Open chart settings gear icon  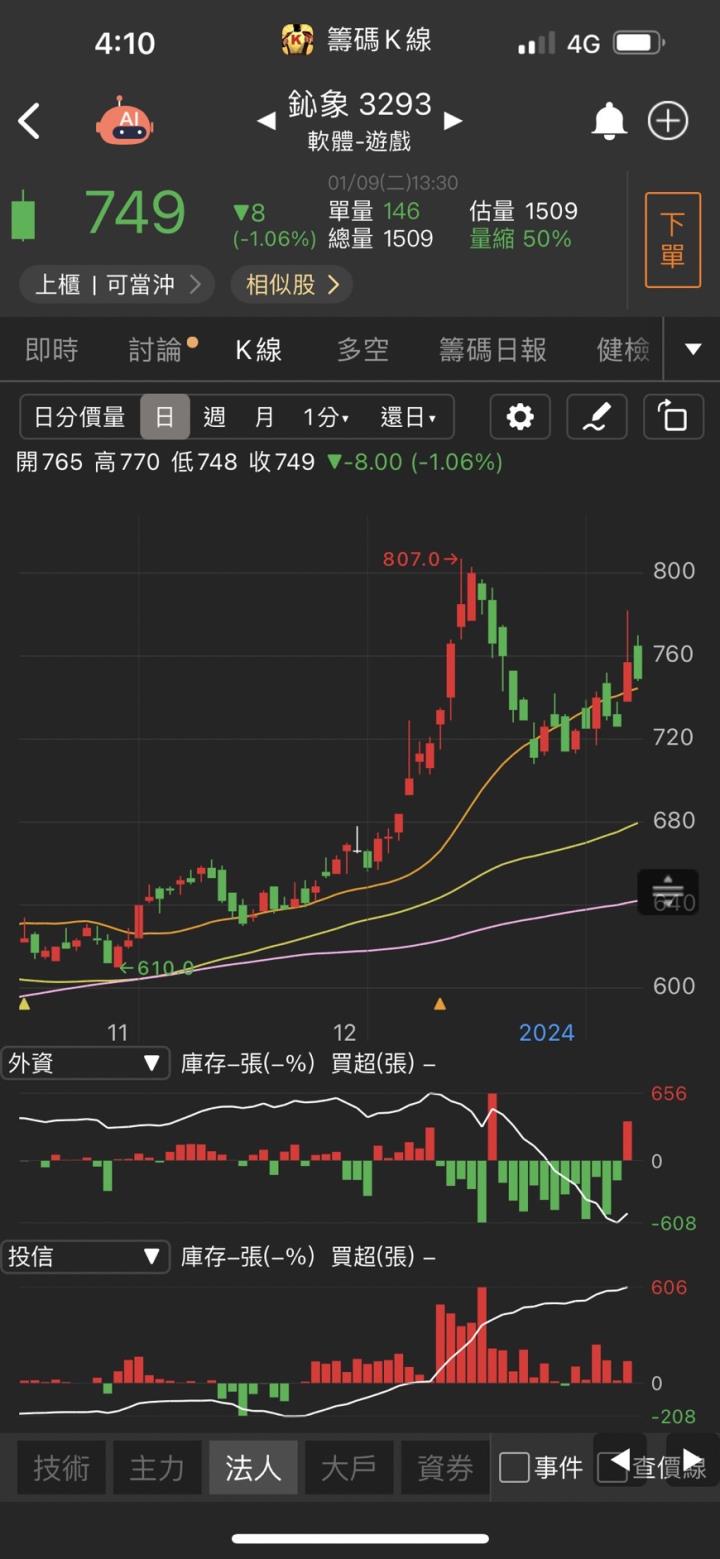coord(519,417)
